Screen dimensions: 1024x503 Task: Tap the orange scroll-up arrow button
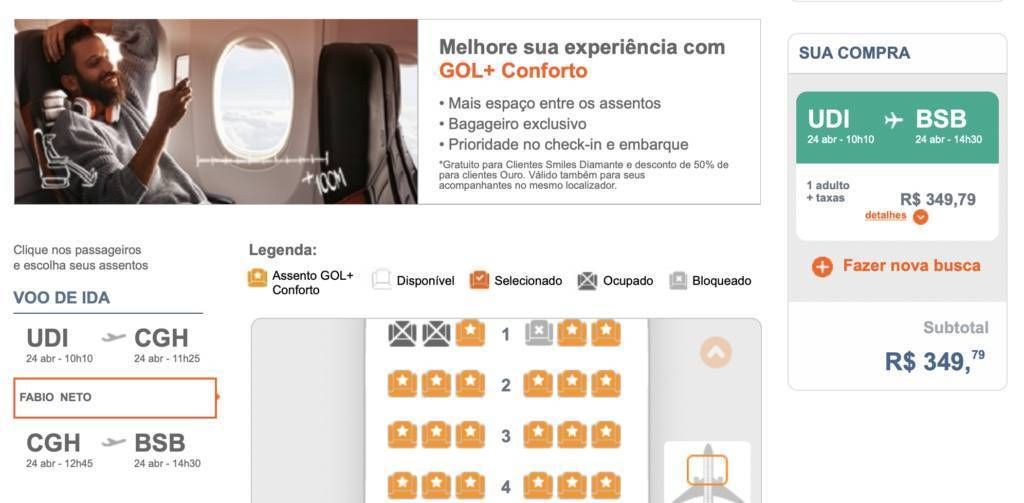(x=715, y=352)
